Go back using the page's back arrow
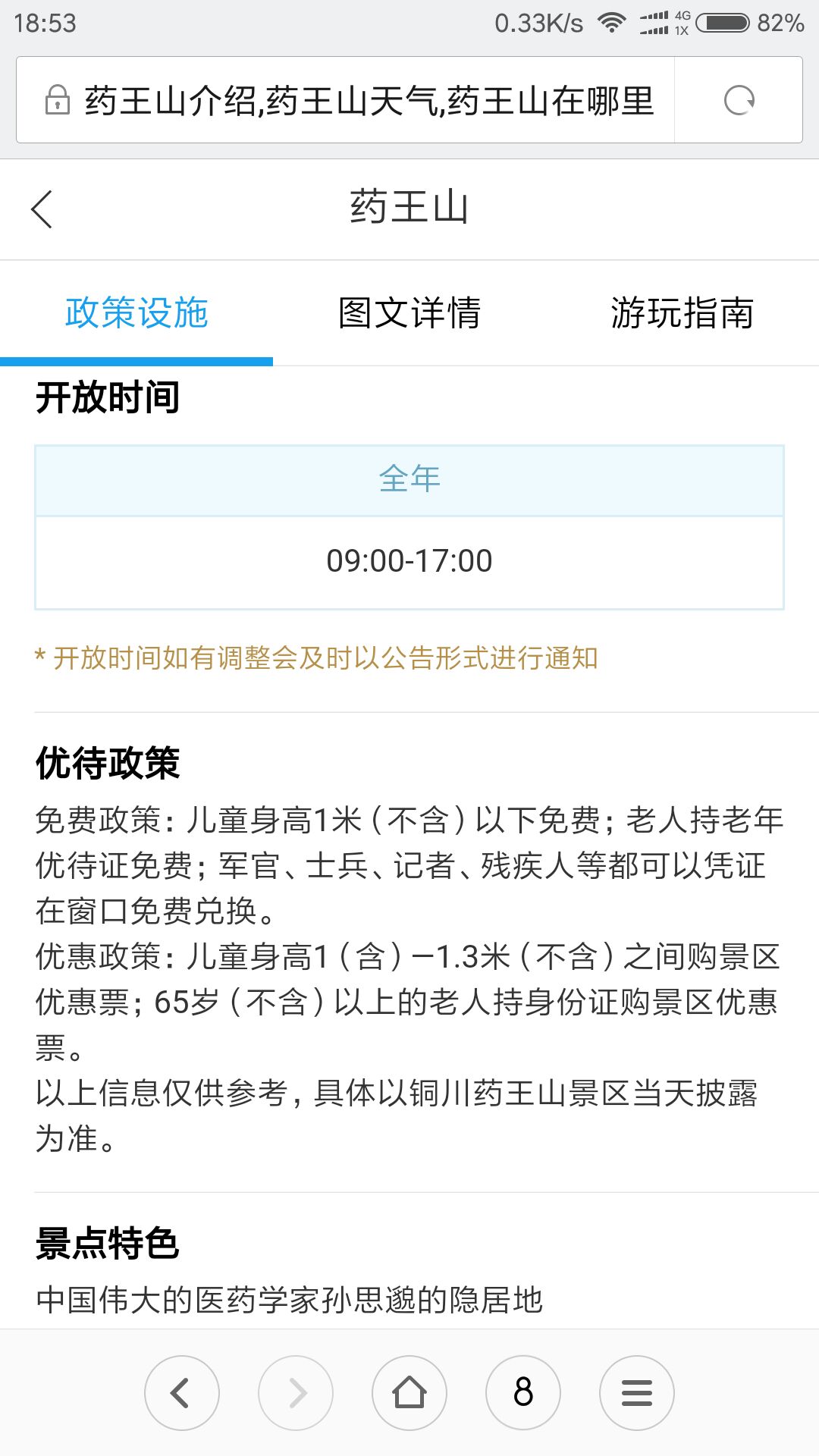 pos(42,209)
